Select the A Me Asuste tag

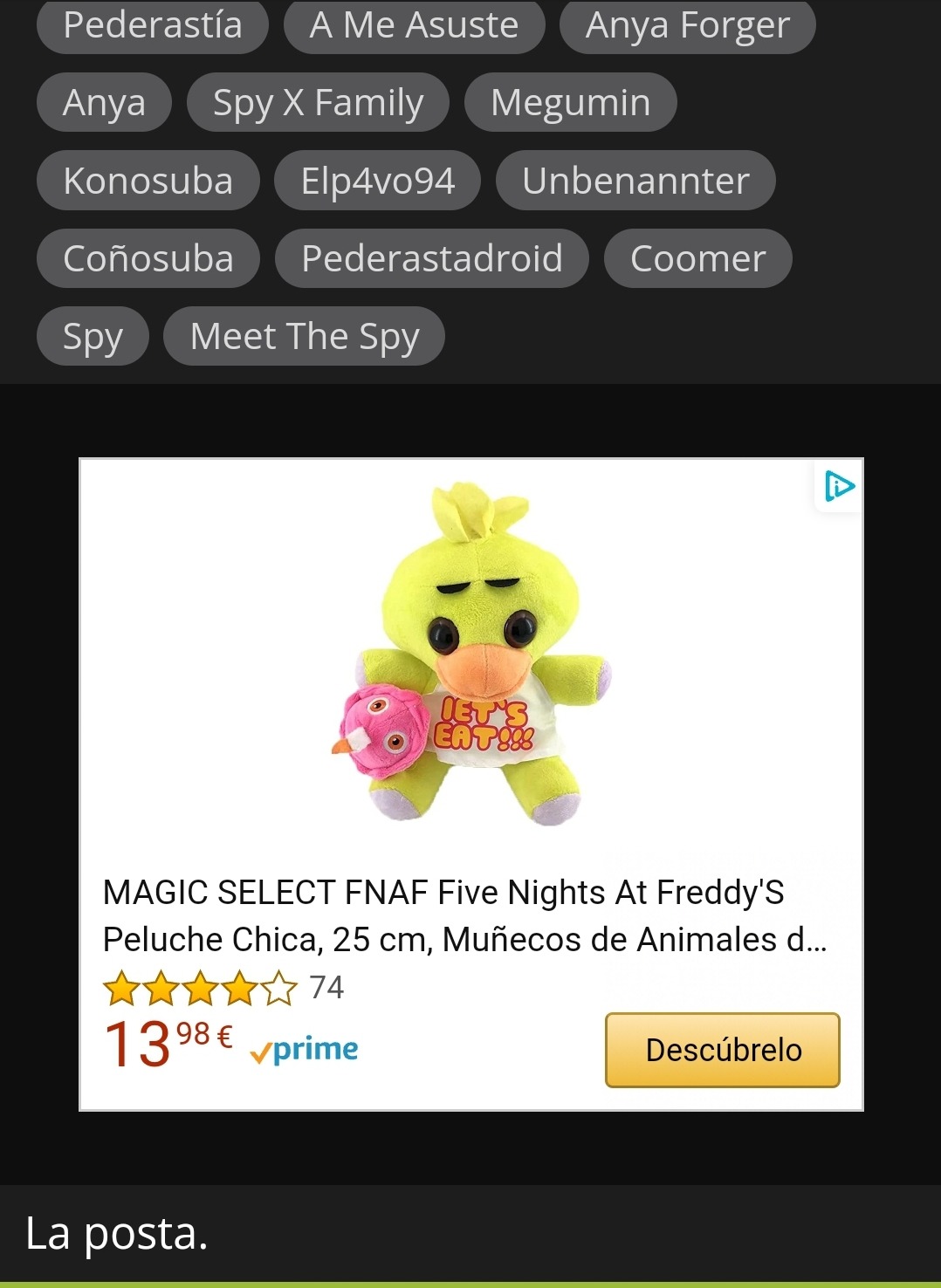coord(414,25)
